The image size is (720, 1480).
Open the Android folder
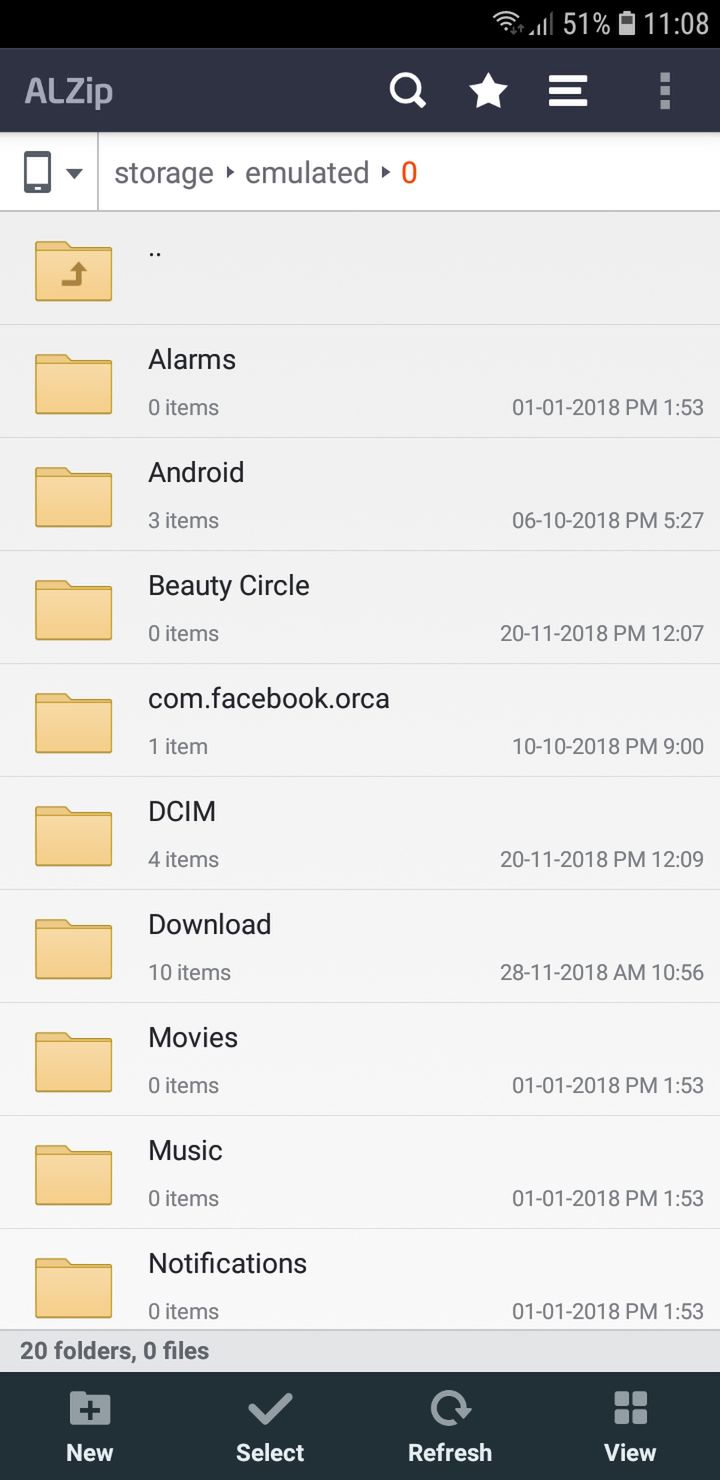pyautogui.click(x=360, y=495)
